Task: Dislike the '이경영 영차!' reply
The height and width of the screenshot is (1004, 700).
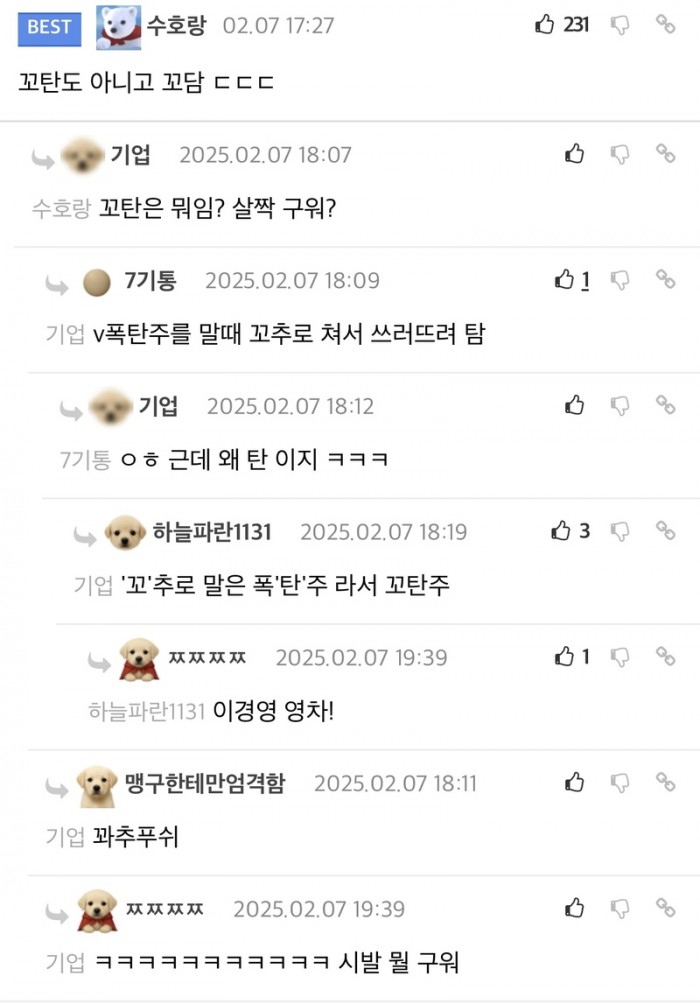Action: (x=620, y=657)
